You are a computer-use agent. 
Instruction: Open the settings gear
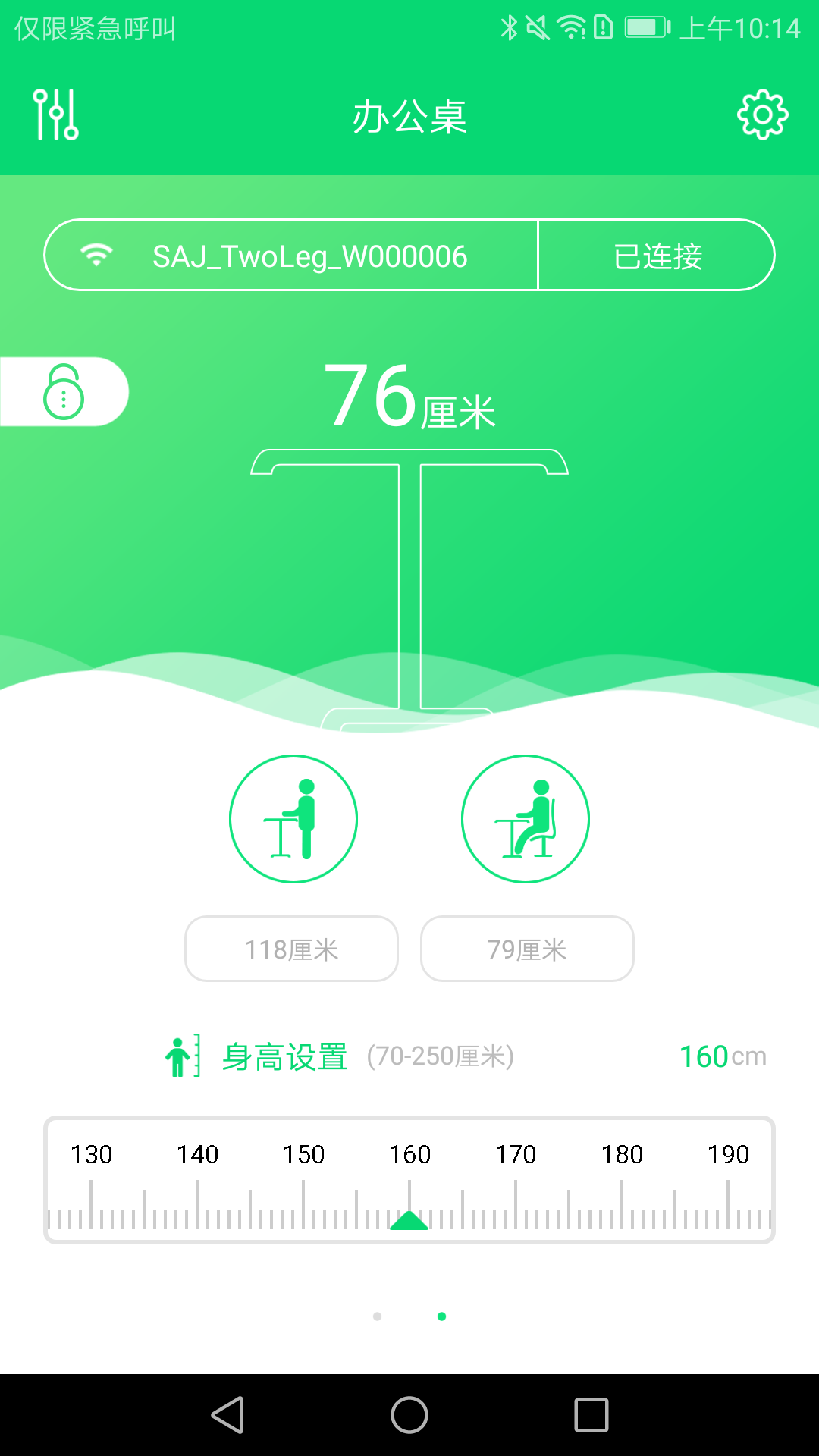762,115
